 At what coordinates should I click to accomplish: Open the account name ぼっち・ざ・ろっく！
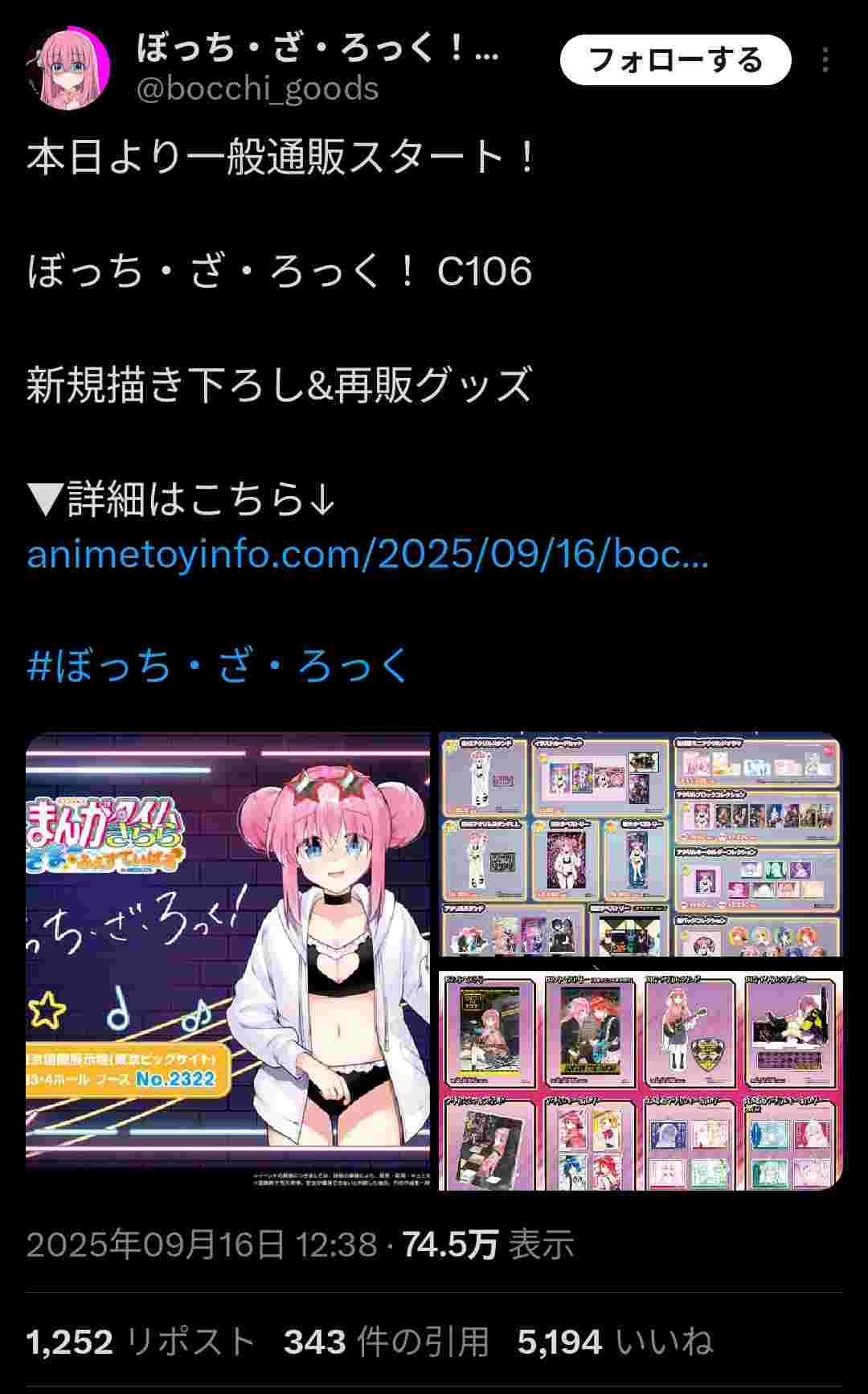click(317, 47)
